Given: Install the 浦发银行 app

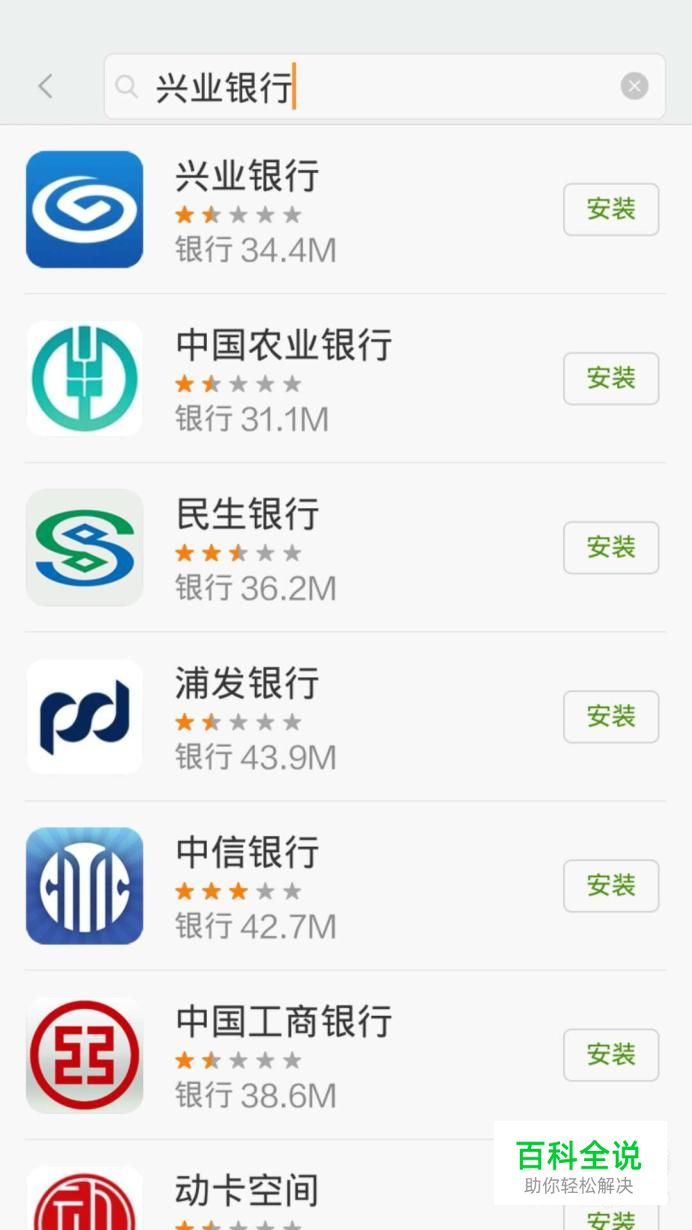Looking at the screenshot, I should (611, 716).
